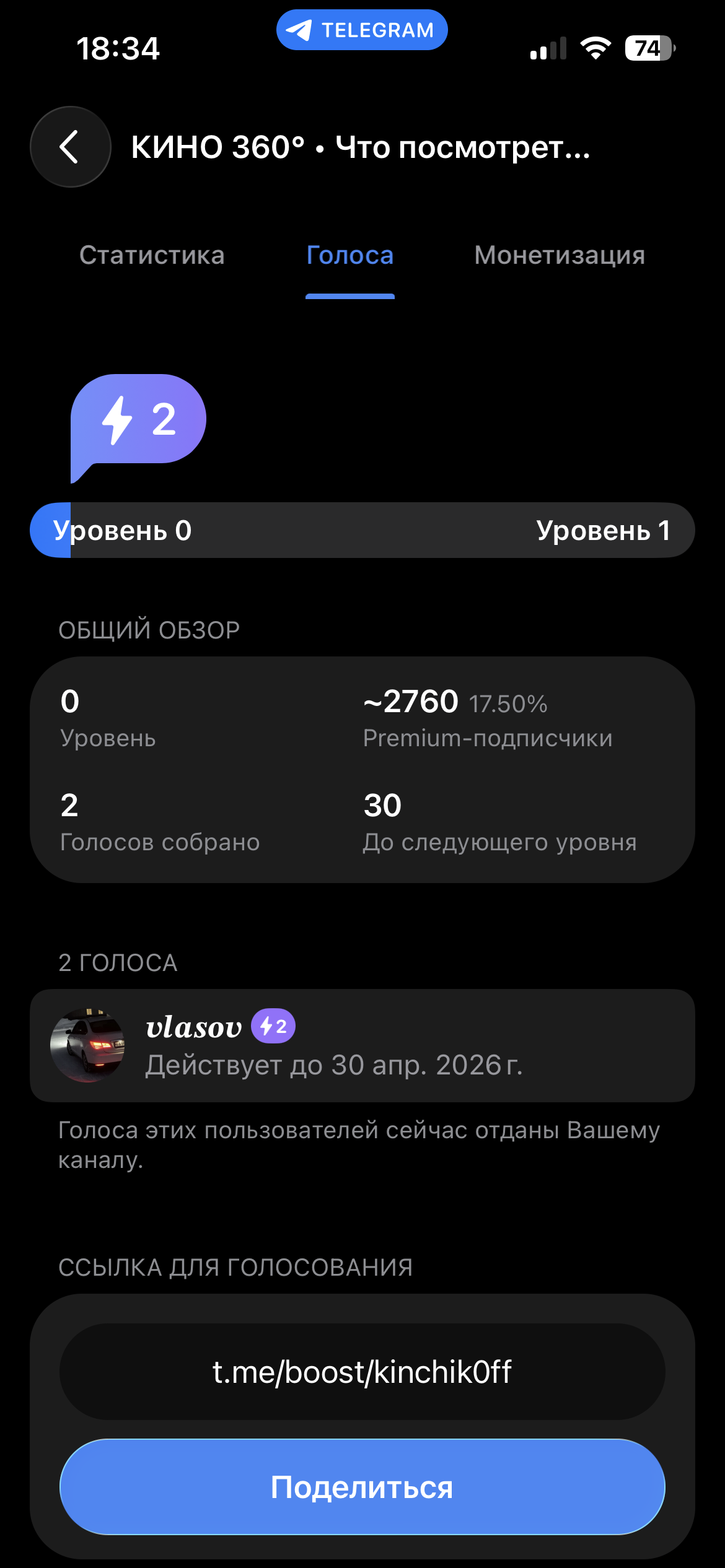Copy the t.me/boost/kinchik0ff link
725x1568 pixels.
click(x=362, y=1372)
